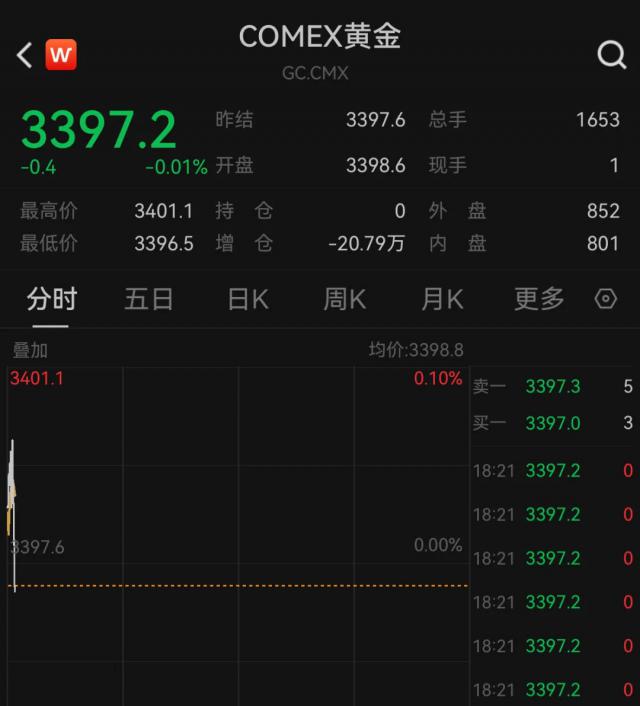
Task: Switch to the 分时 chart tab
Action: click(x=51, y=299)
